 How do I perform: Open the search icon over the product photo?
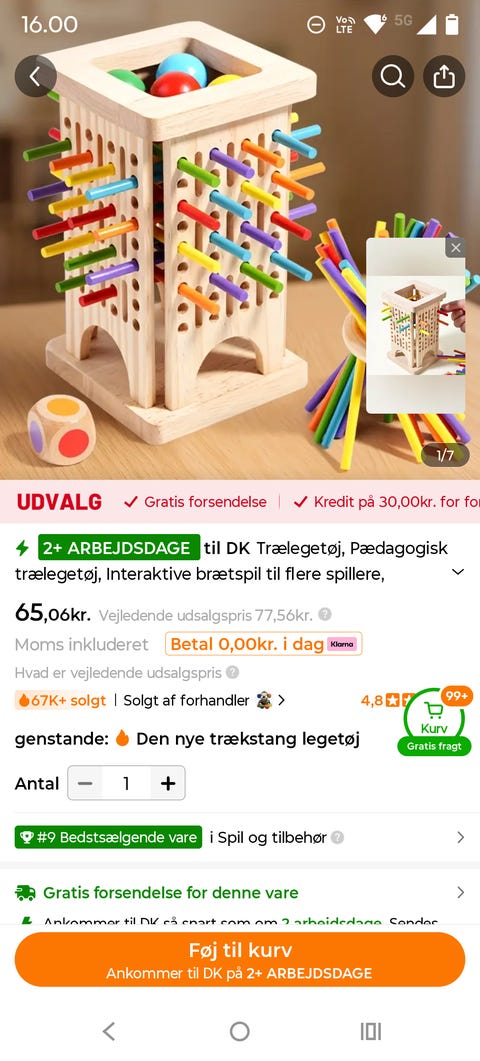click(x=393, y=76)
